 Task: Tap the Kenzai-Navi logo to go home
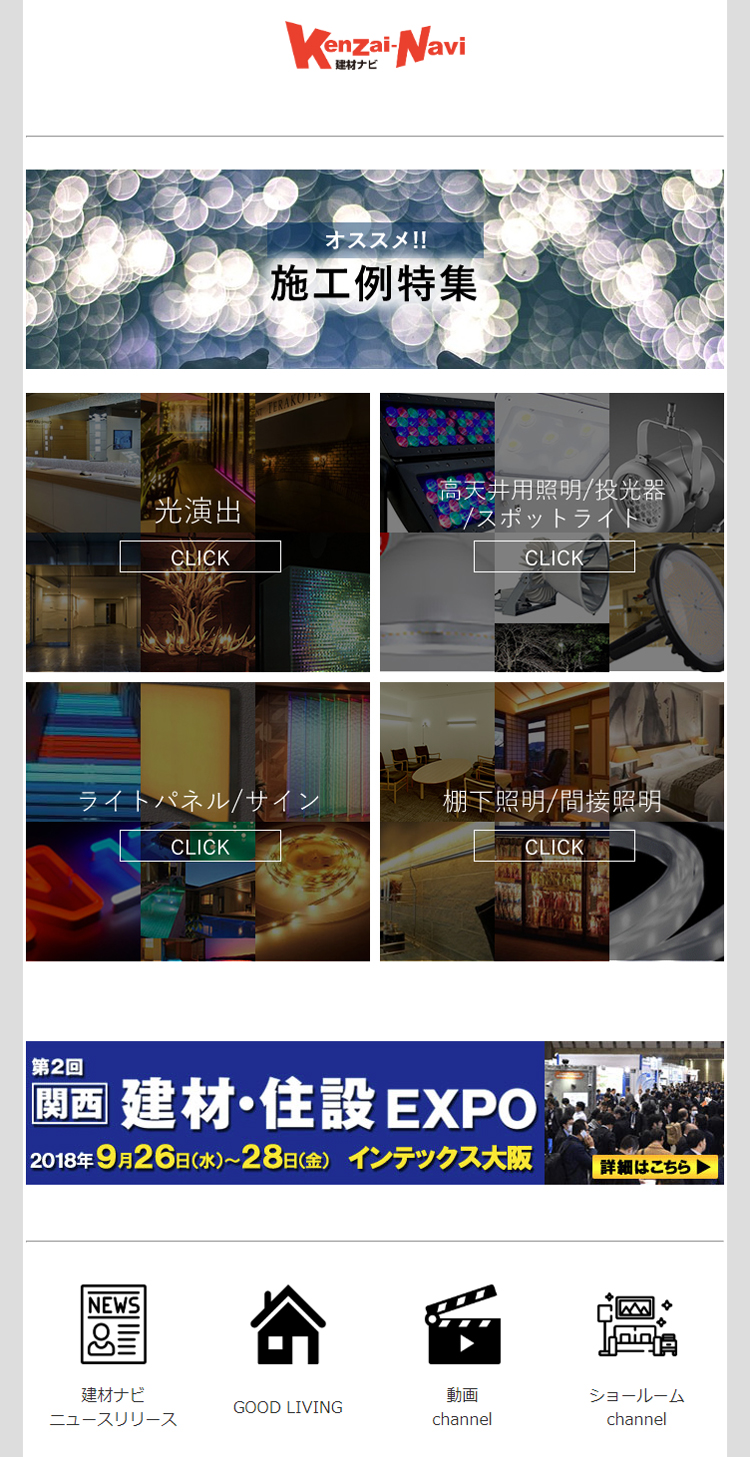coord(375,47)
